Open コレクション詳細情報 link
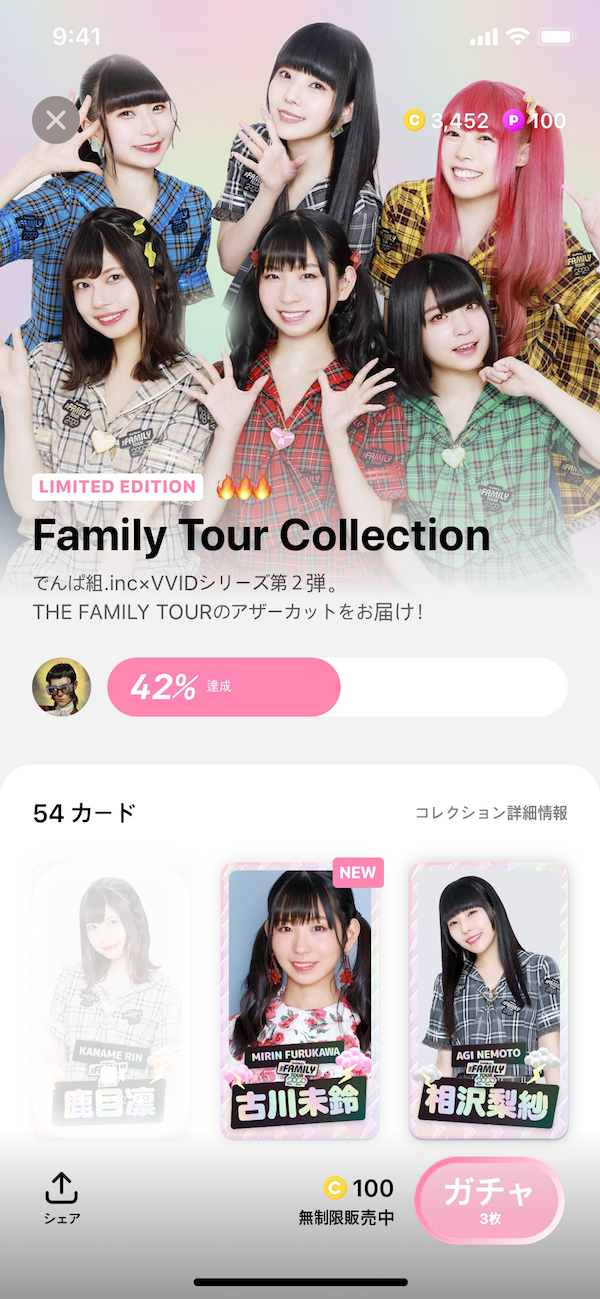The image size is (600, 1299). [x=491, y=813]
